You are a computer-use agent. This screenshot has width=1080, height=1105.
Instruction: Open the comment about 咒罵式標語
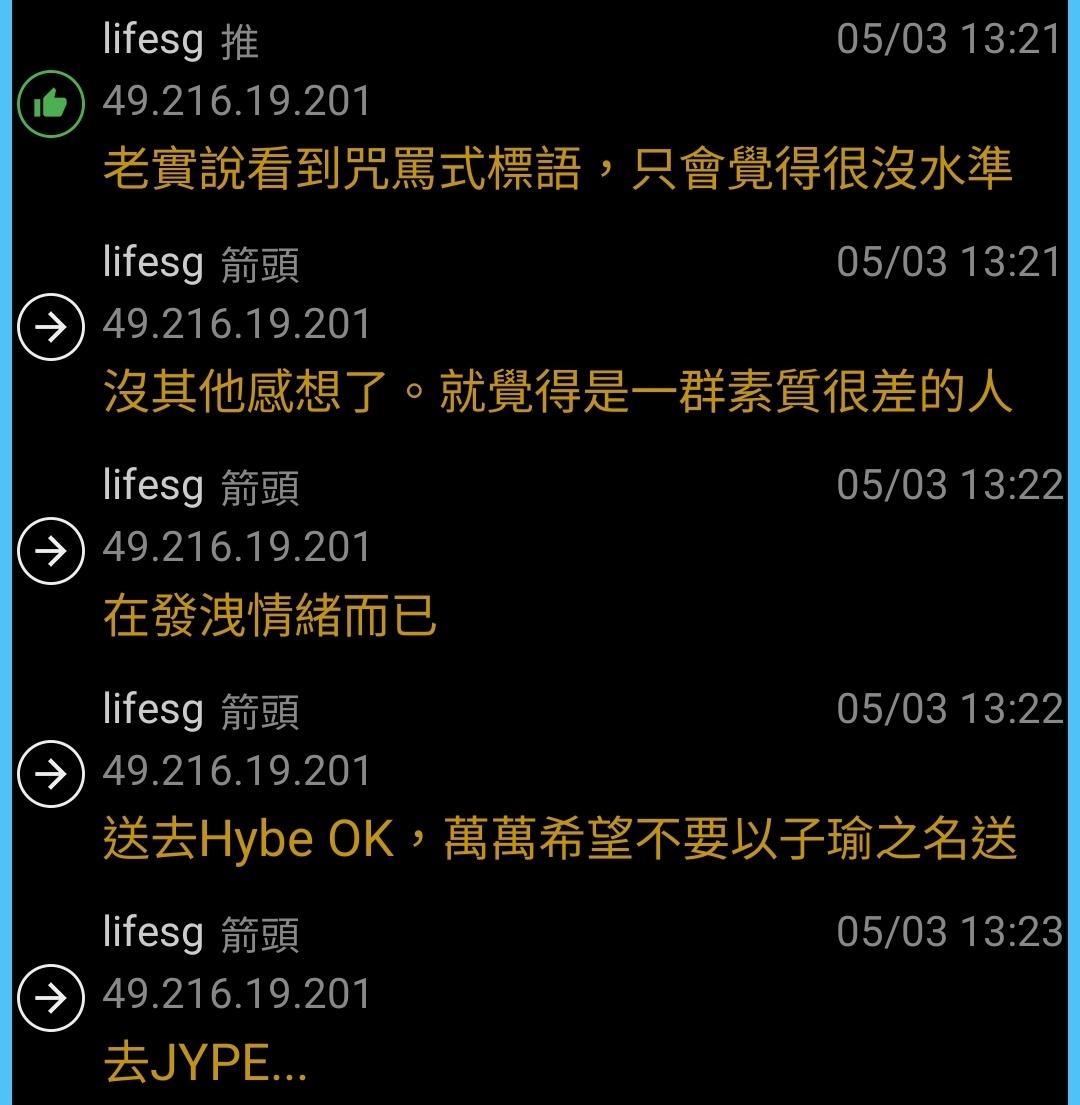point(557,170)
